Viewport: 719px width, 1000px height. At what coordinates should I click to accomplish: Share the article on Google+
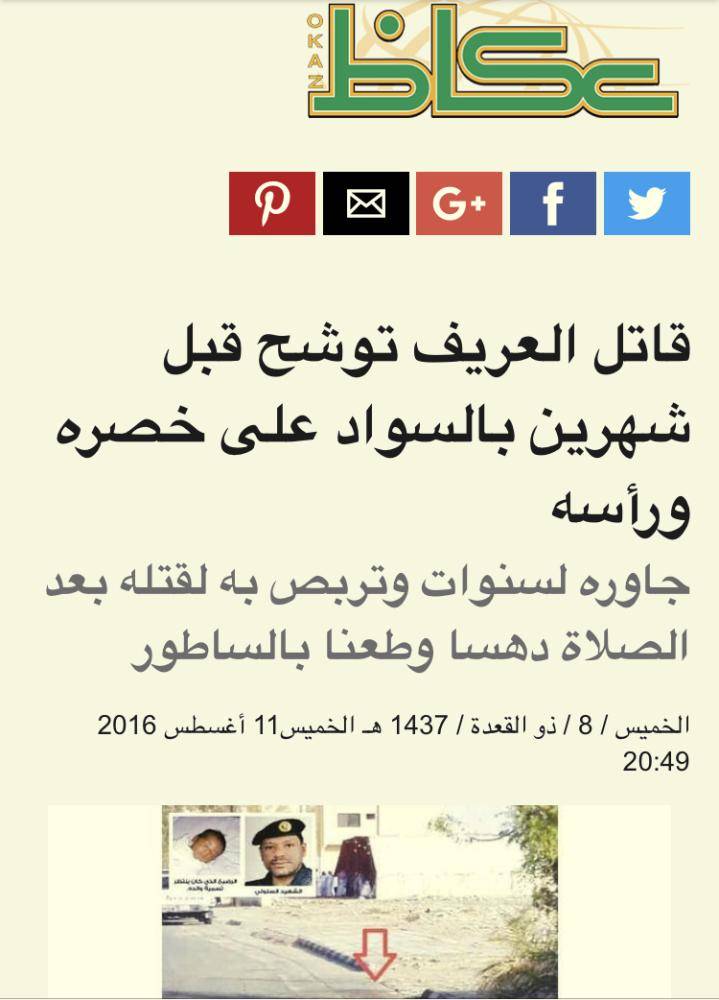pyautogui.click(x=459, y=203)
